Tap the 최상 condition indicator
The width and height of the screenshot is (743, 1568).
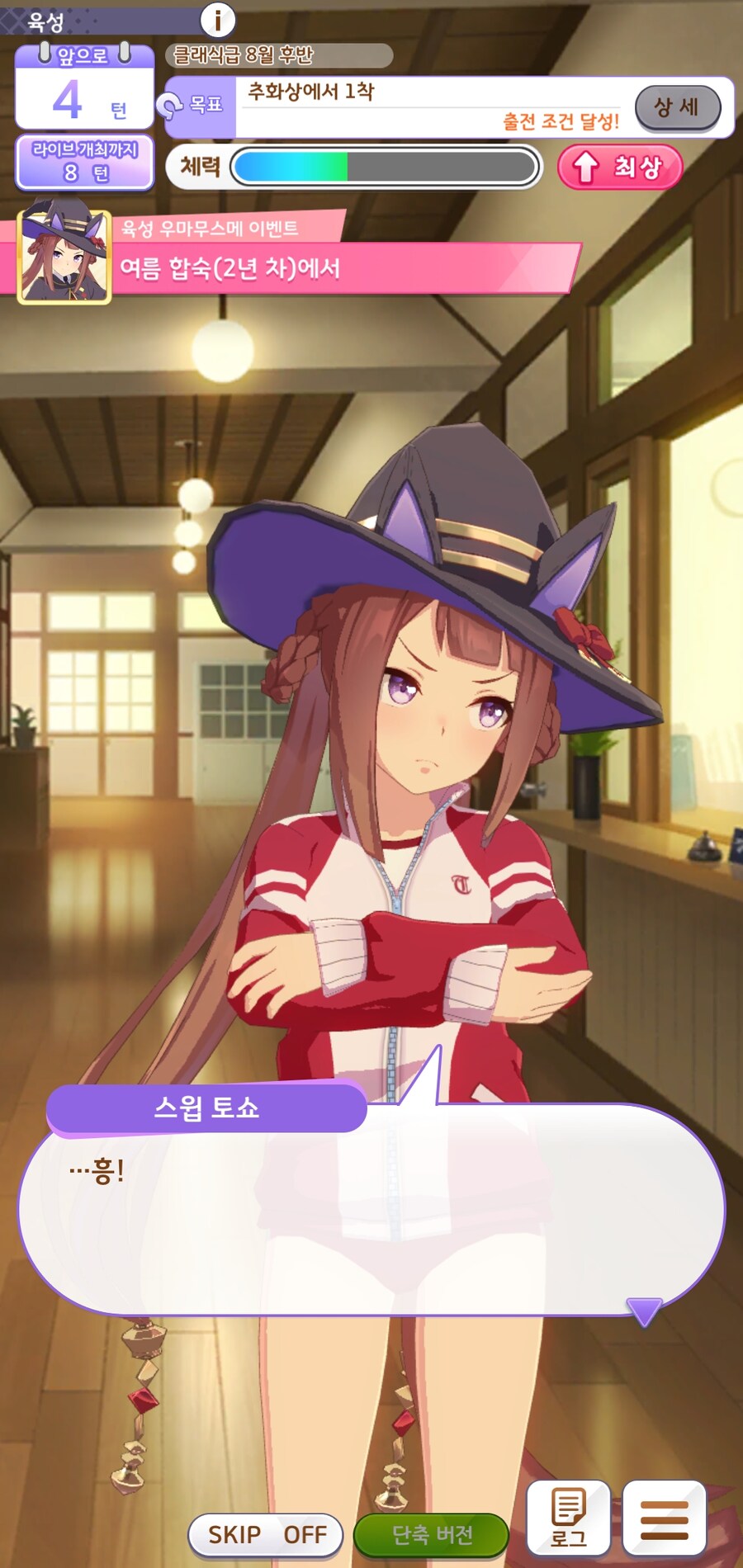(620, 167)
